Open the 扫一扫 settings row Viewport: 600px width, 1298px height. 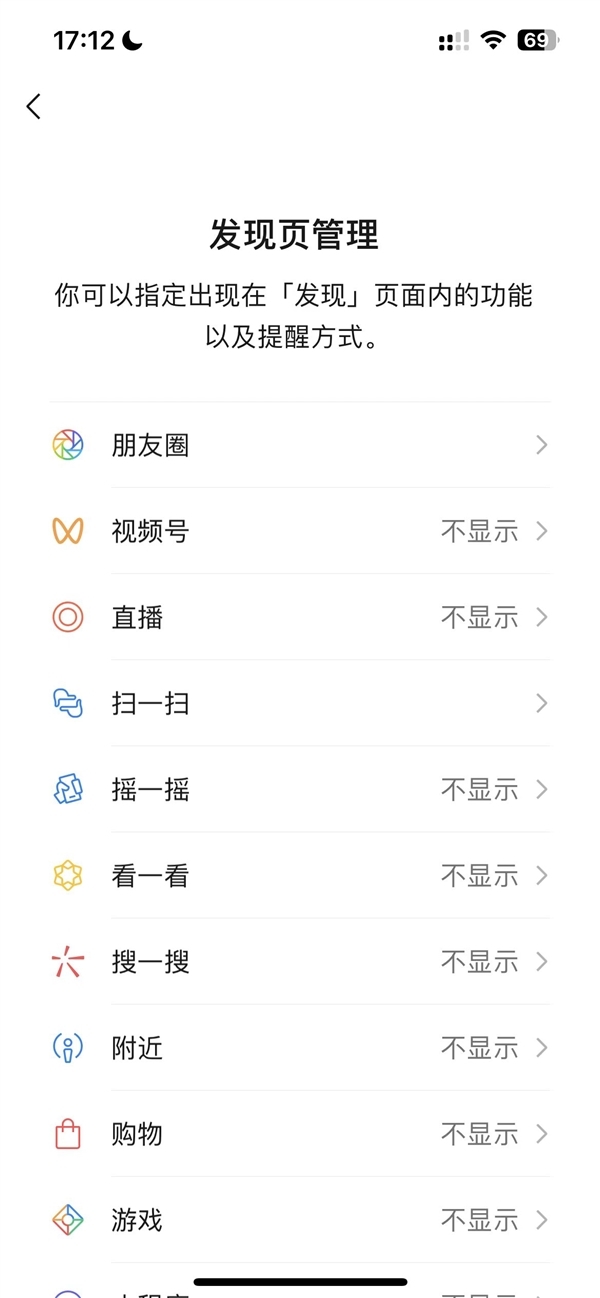click(300, 703)
